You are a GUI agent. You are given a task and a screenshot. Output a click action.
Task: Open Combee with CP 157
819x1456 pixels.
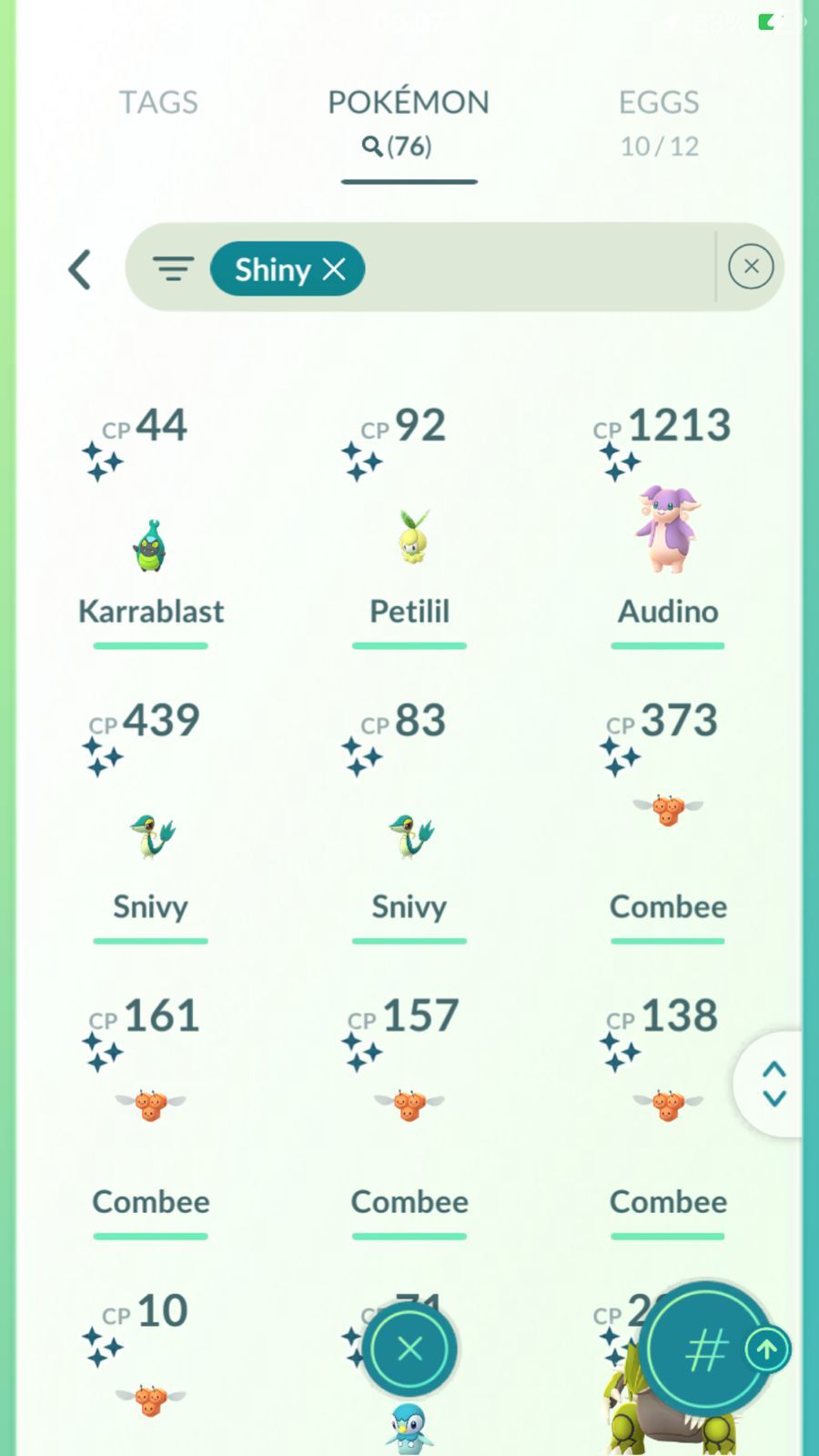coord(409,1105)
